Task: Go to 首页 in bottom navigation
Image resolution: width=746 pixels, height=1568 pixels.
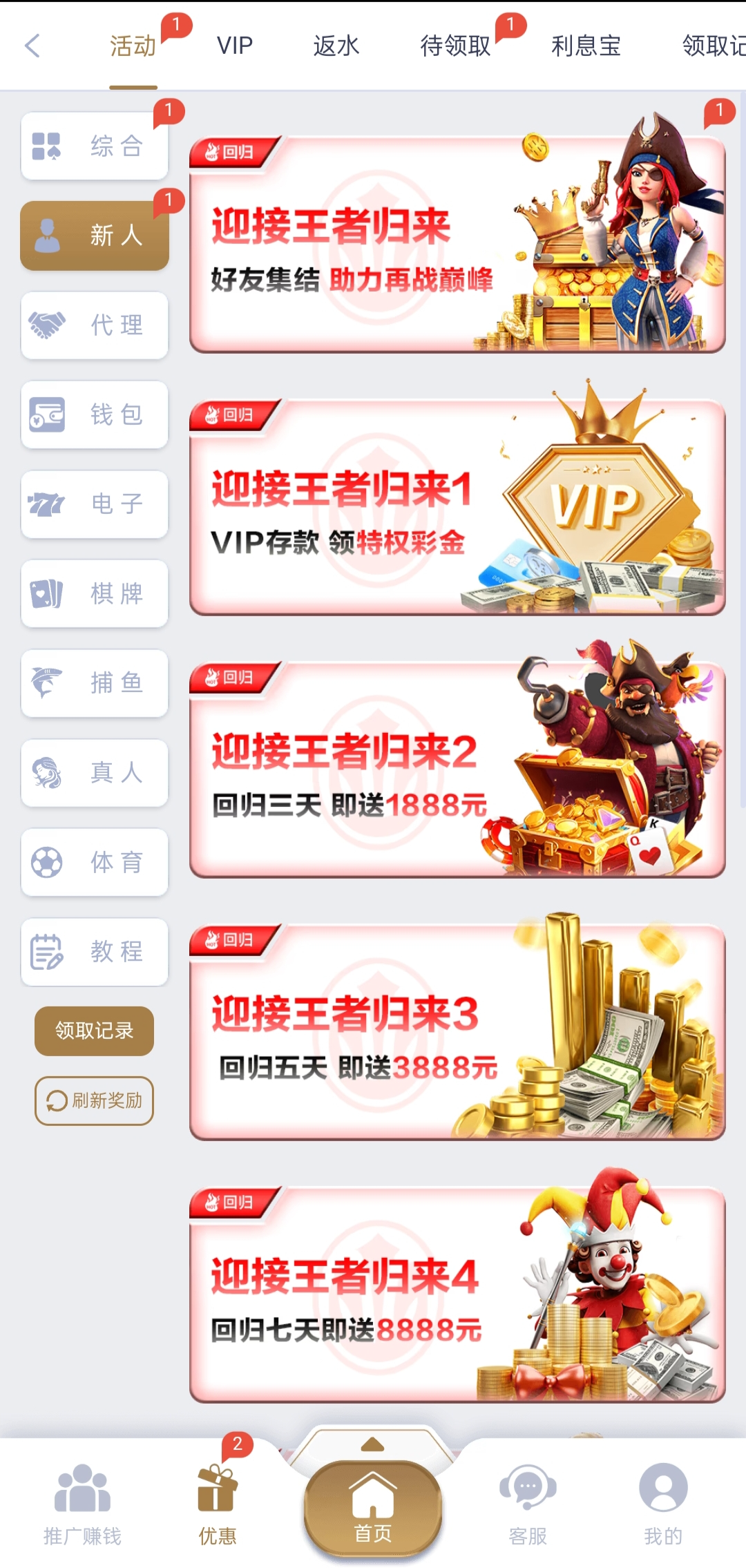Action: [373, 1509]
